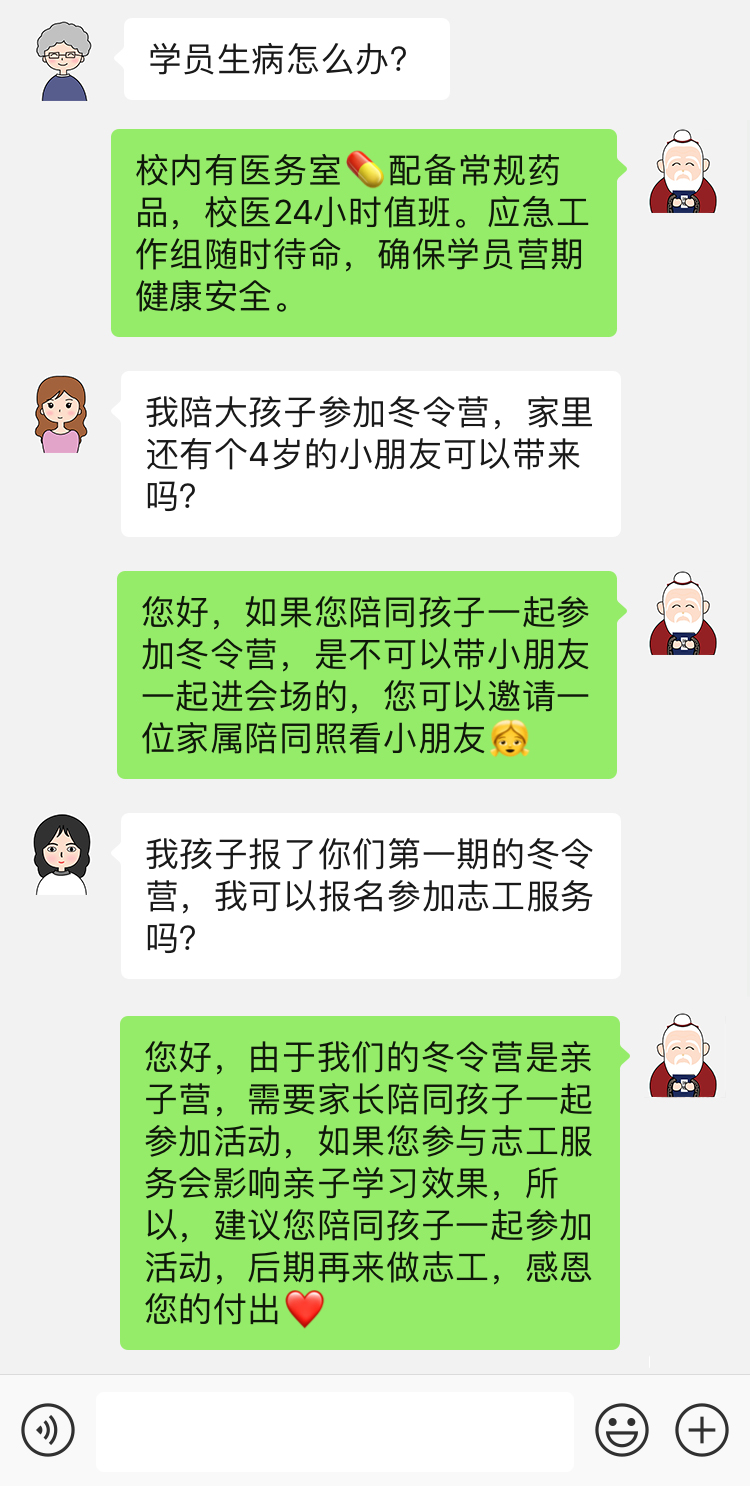This screenshot has height=1486, width=750.
Task: Switch to voice message input
Action: [x=48, y=1430]
